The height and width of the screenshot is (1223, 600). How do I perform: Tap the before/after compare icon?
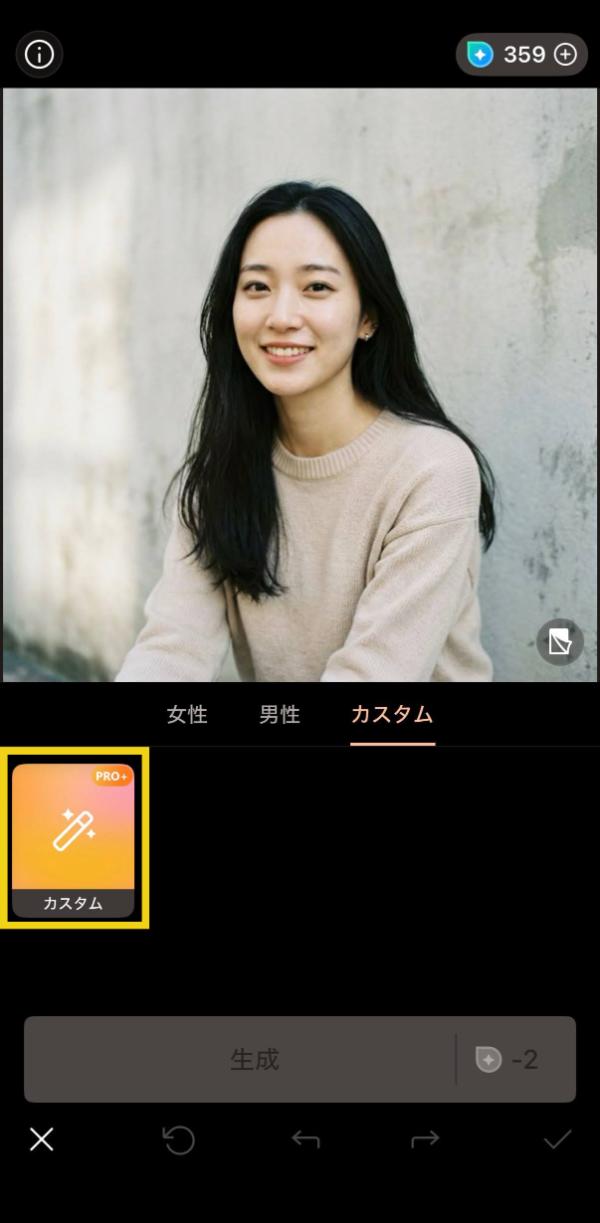(560, 643)
